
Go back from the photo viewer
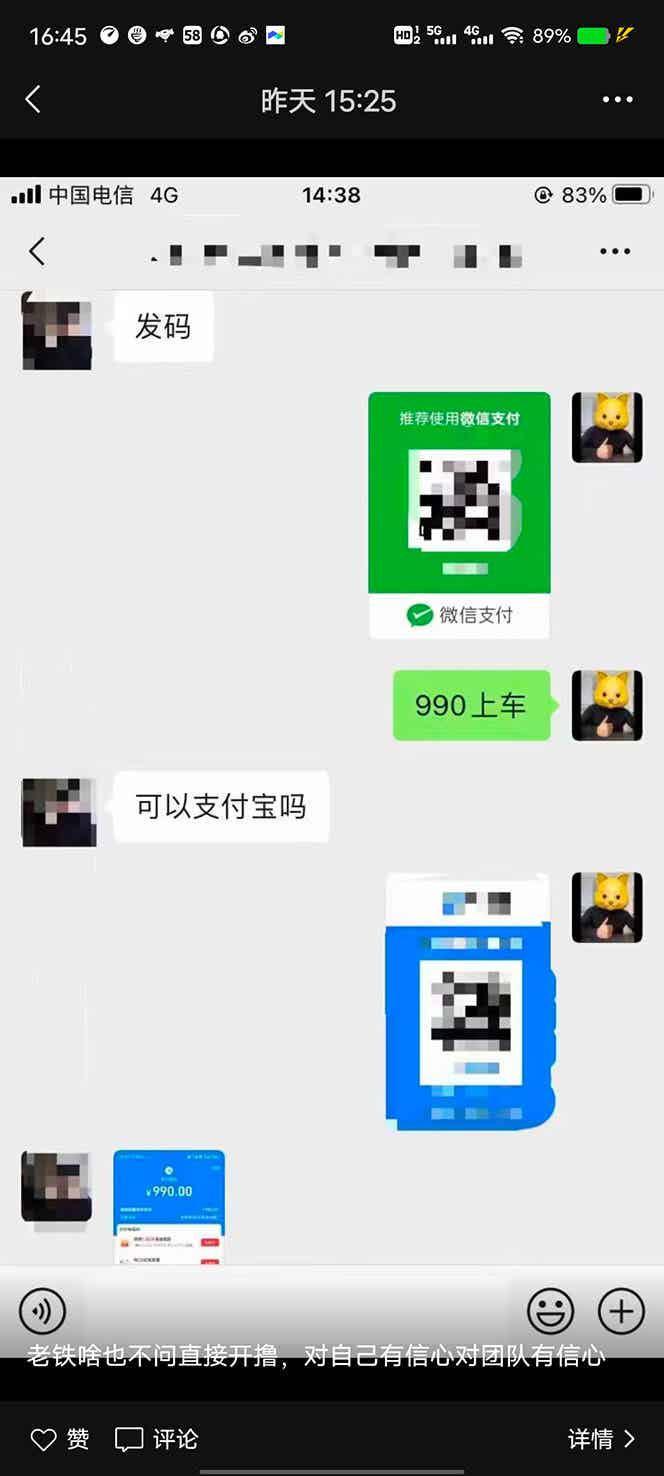(33, 99)
